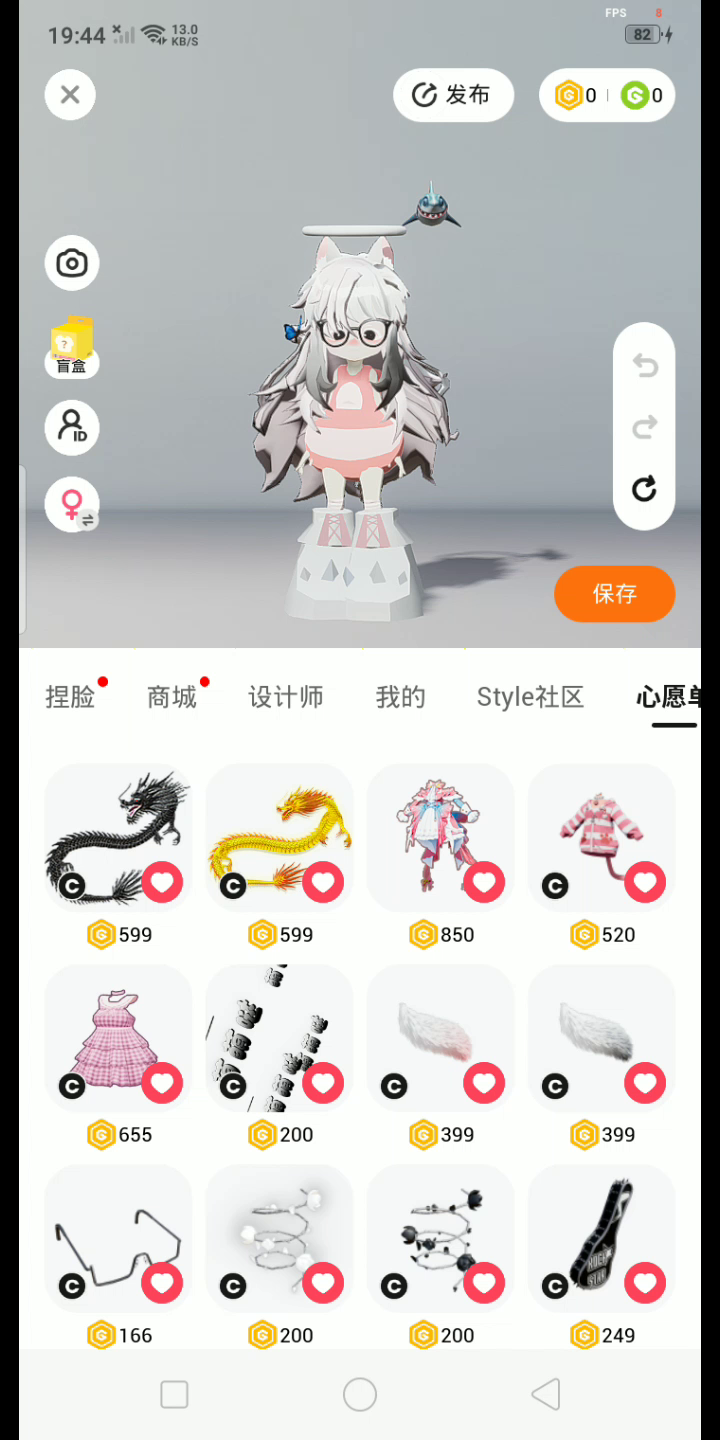This screenshot has height=1440, width=720.
Task: Switch avatar gender
Action: click(x=72, y=504)
